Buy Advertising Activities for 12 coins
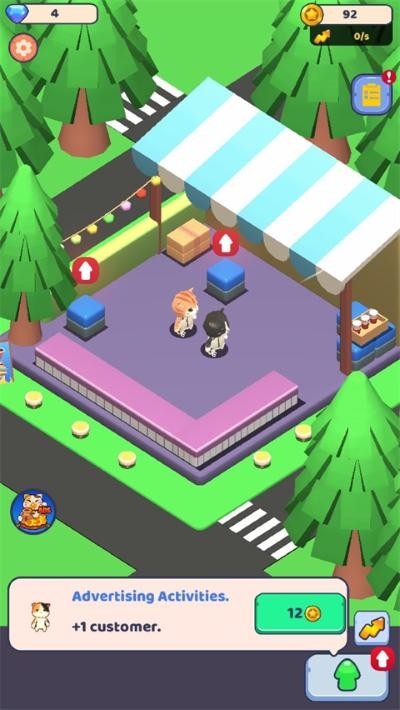Screen dimensions: 400x710 click(x=300, y=614)
